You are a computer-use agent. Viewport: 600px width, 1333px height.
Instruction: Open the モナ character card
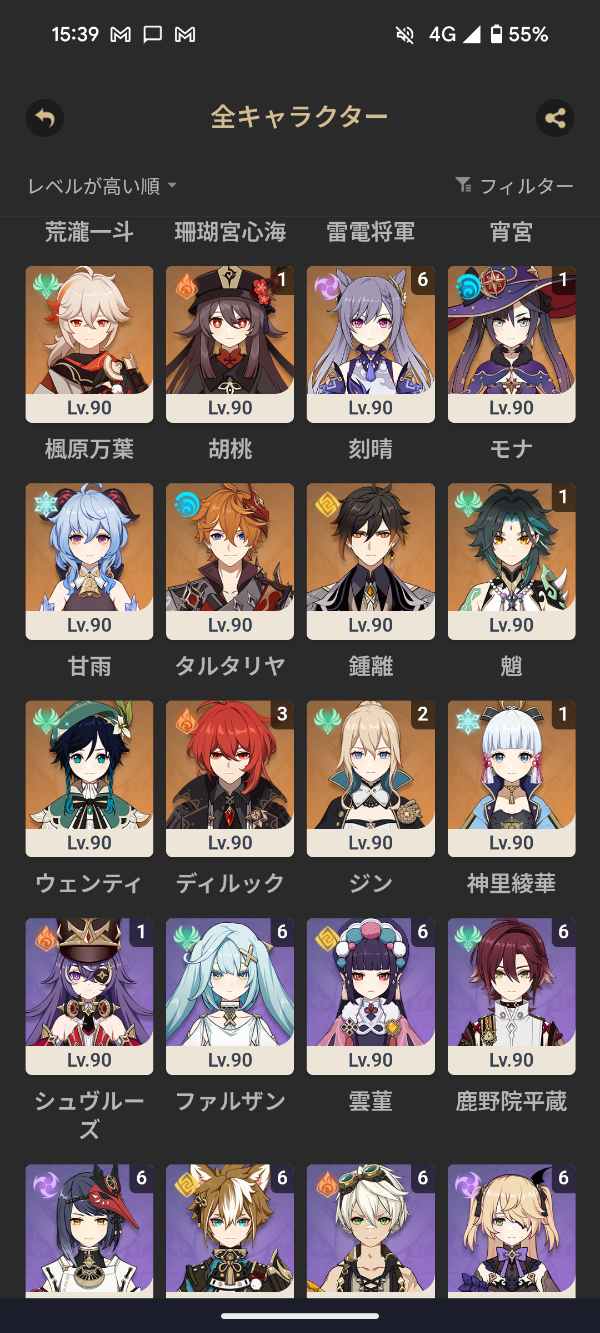pos(511,343)
